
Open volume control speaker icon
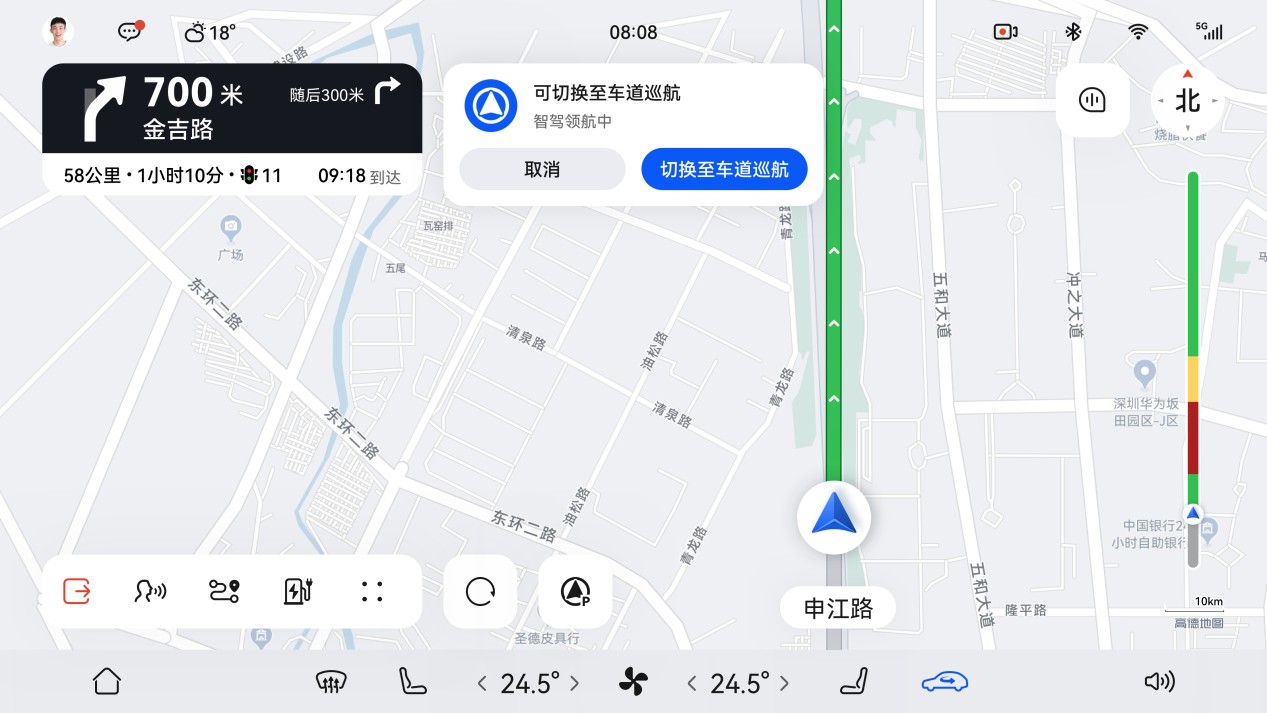(x=1159, y=682)
